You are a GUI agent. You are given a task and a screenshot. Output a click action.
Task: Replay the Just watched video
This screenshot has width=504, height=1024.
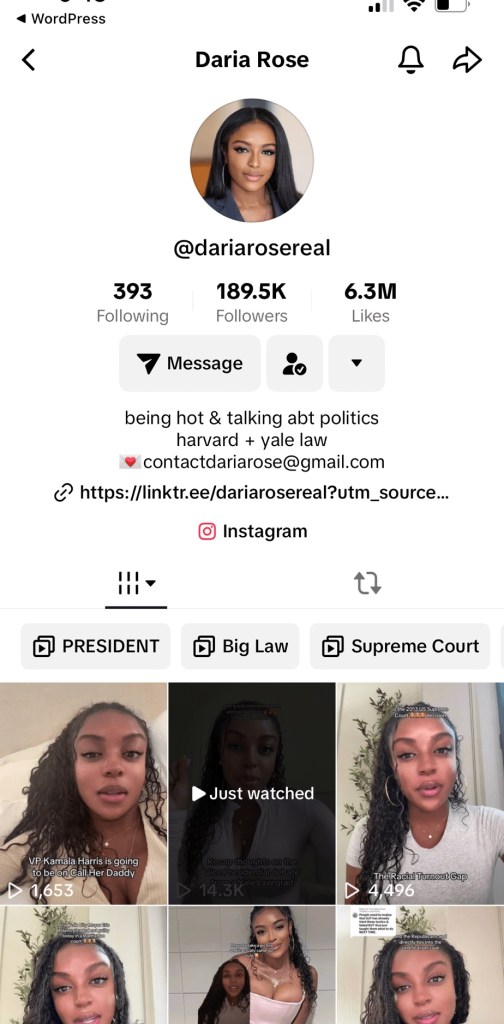click(252, 793)
